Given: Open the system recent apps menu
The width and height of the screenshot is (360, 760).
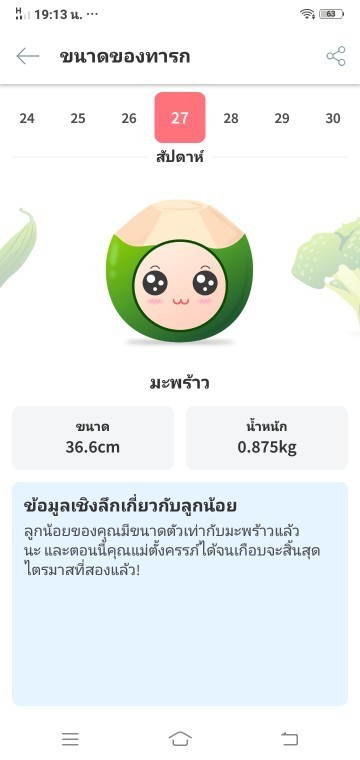Looking at the screenshot, I should click(70, 739).
